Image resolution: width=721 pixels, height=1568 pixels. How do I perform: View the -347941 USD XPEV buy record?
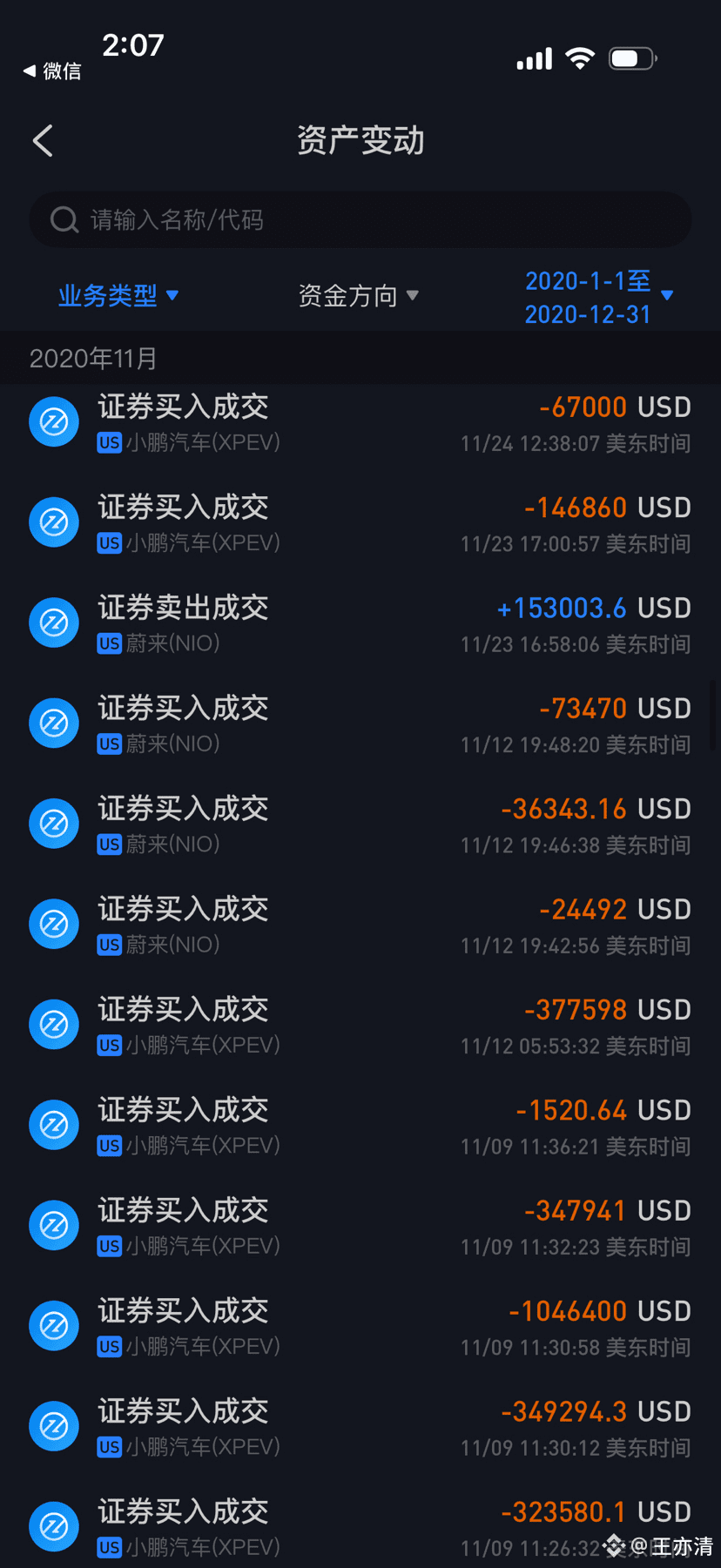(x=360, y=1226)
